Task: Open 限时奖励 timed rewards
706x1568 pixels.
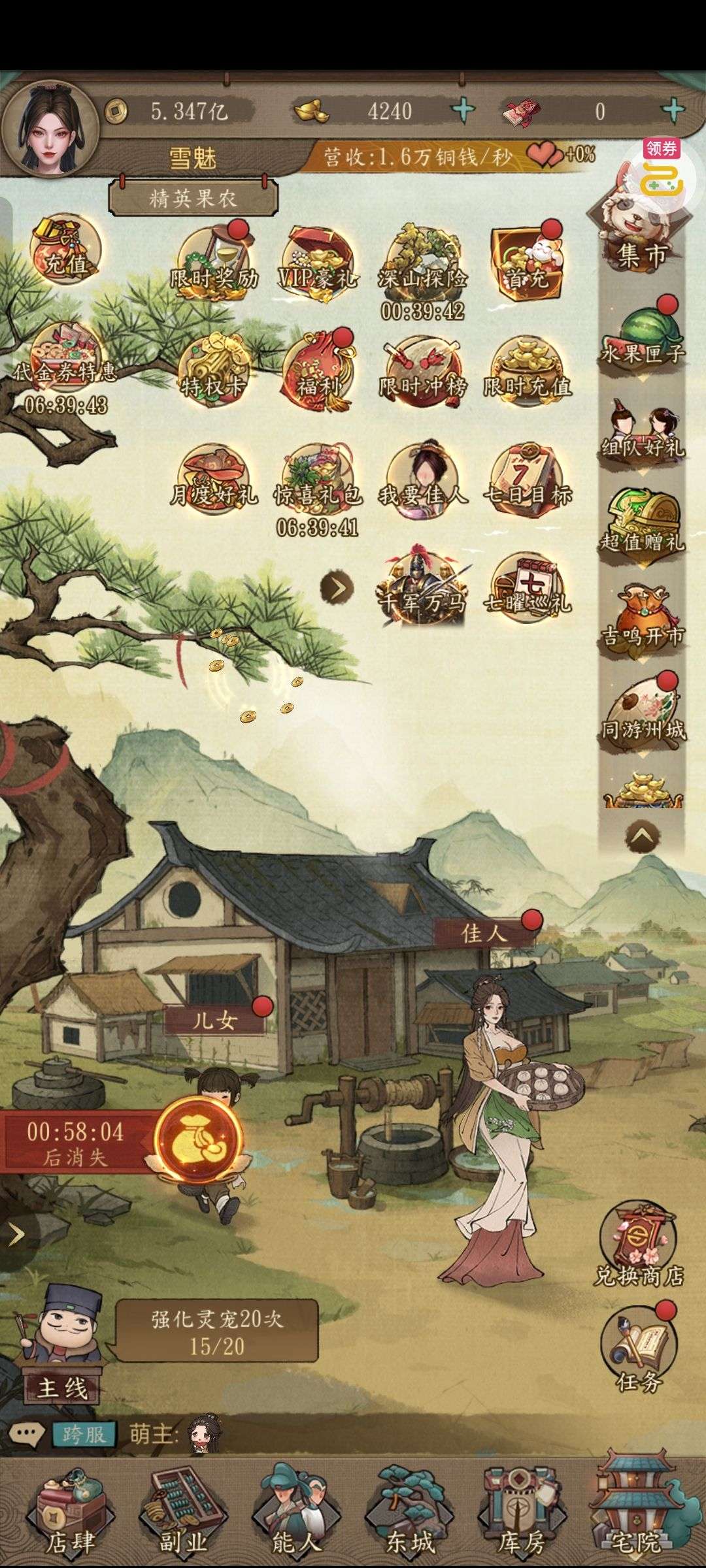Action: [214, 261]
